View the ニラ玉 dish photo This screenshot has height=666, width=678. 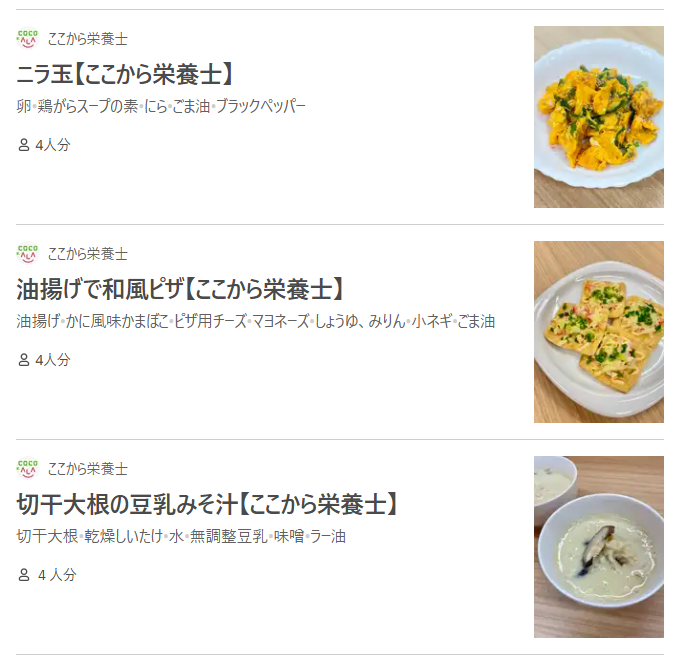pos(598,117)
